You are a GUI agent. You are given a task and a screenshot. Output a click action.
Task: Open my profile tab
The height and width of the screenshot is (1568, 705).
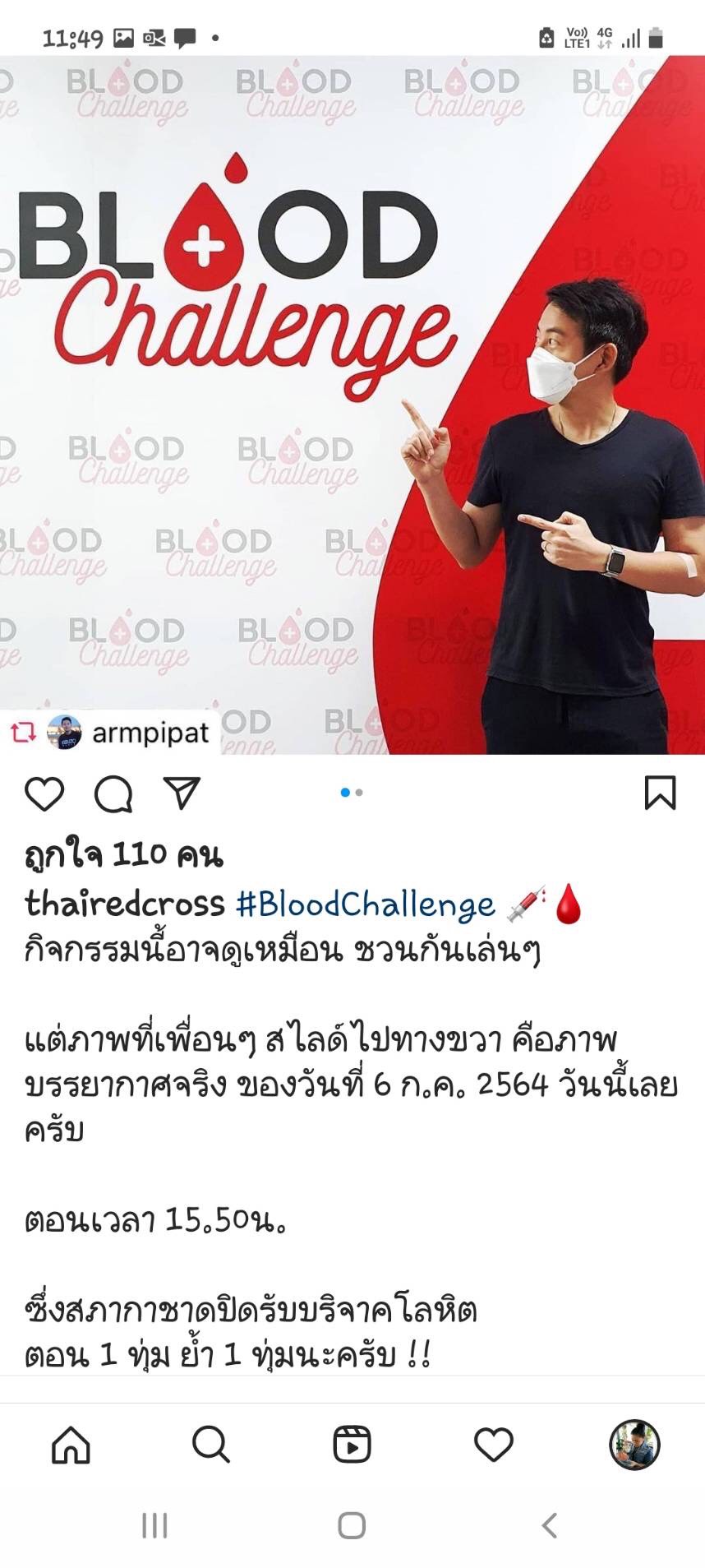(x=634, y=1444)
